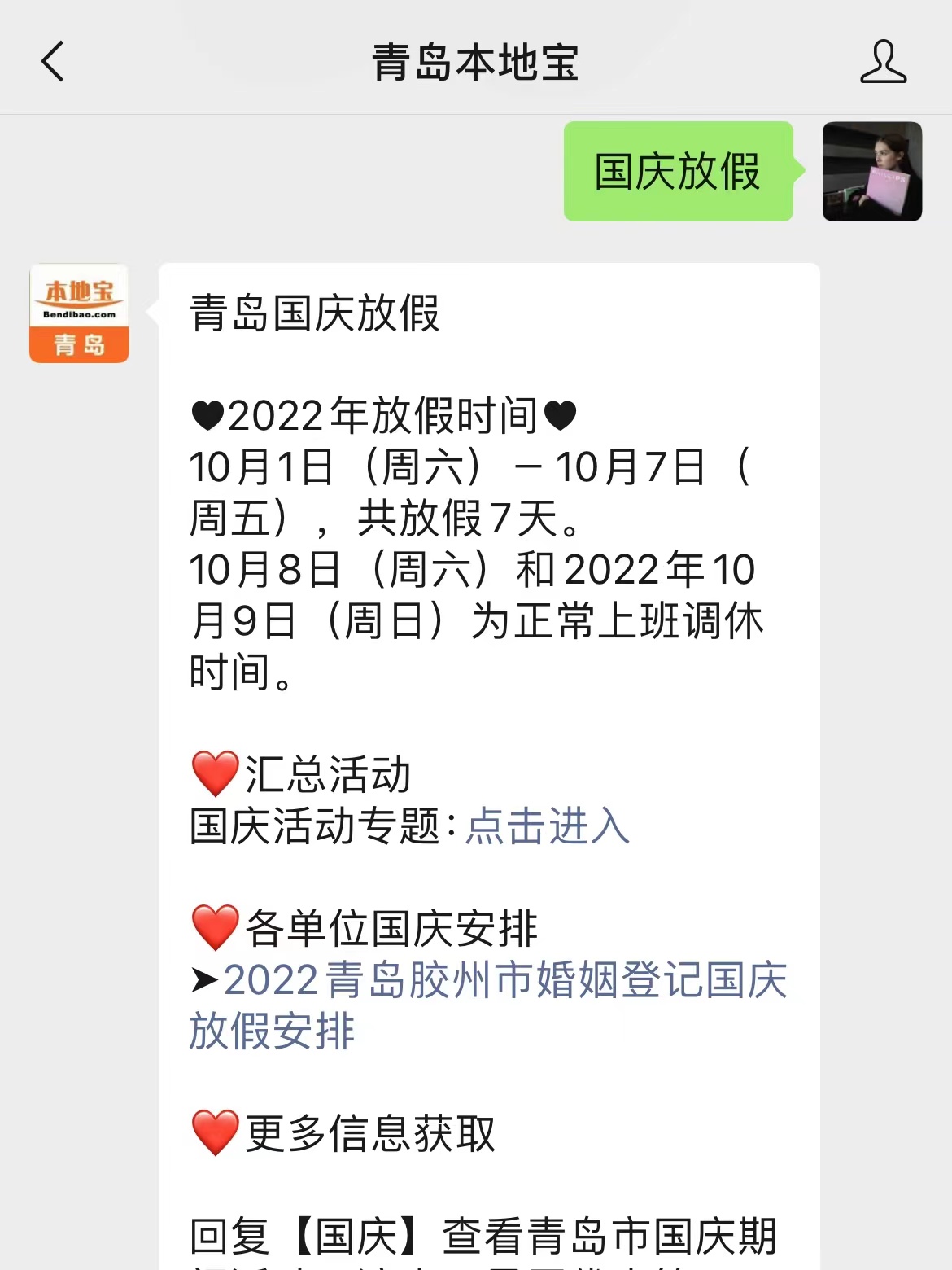View the 本地宝 青岛 account avatar
952x1270 pixels.
[x=79, y=313]
